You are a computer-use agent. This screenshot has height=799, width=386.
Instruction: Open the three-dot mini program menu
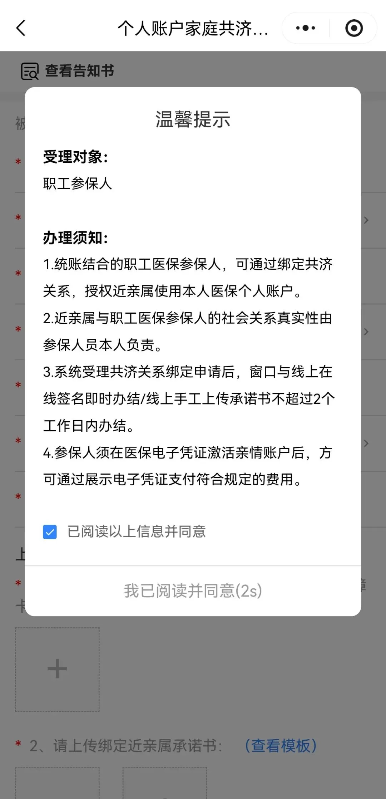pos(306,28)
